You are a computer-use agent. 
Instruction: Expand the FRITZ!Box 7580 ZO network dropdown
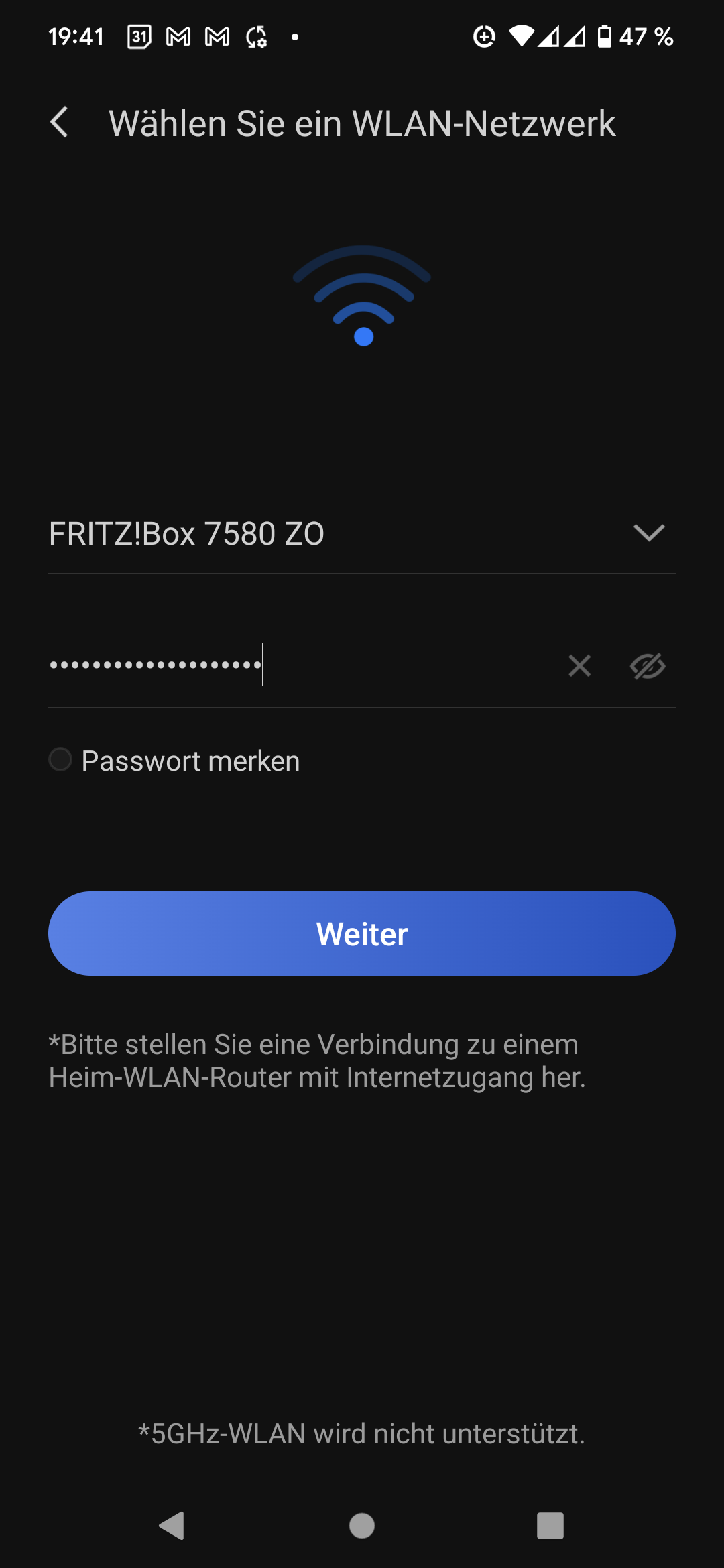[x=362, y=533]
